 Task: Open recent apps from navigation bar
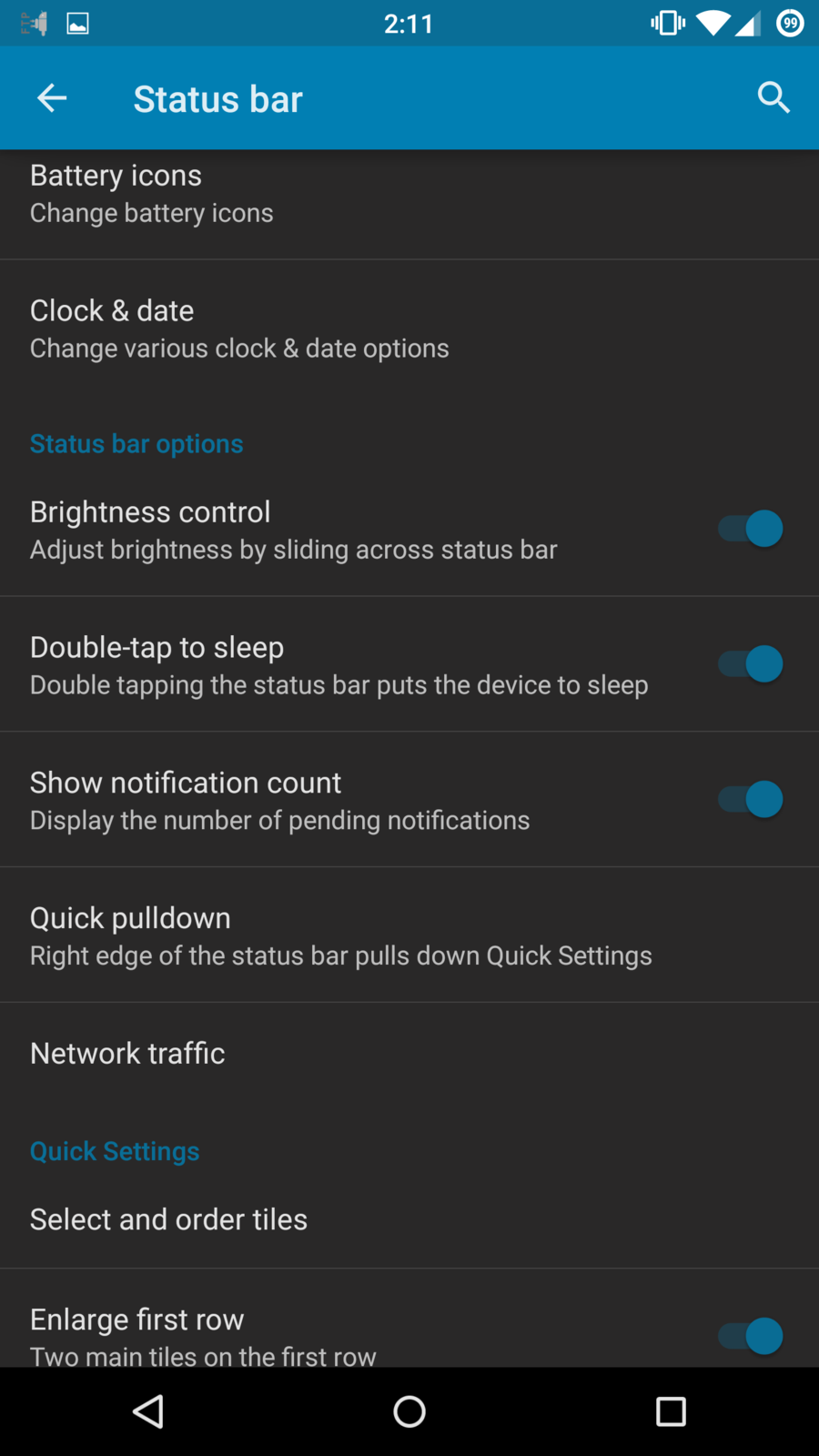[671, 1411]
